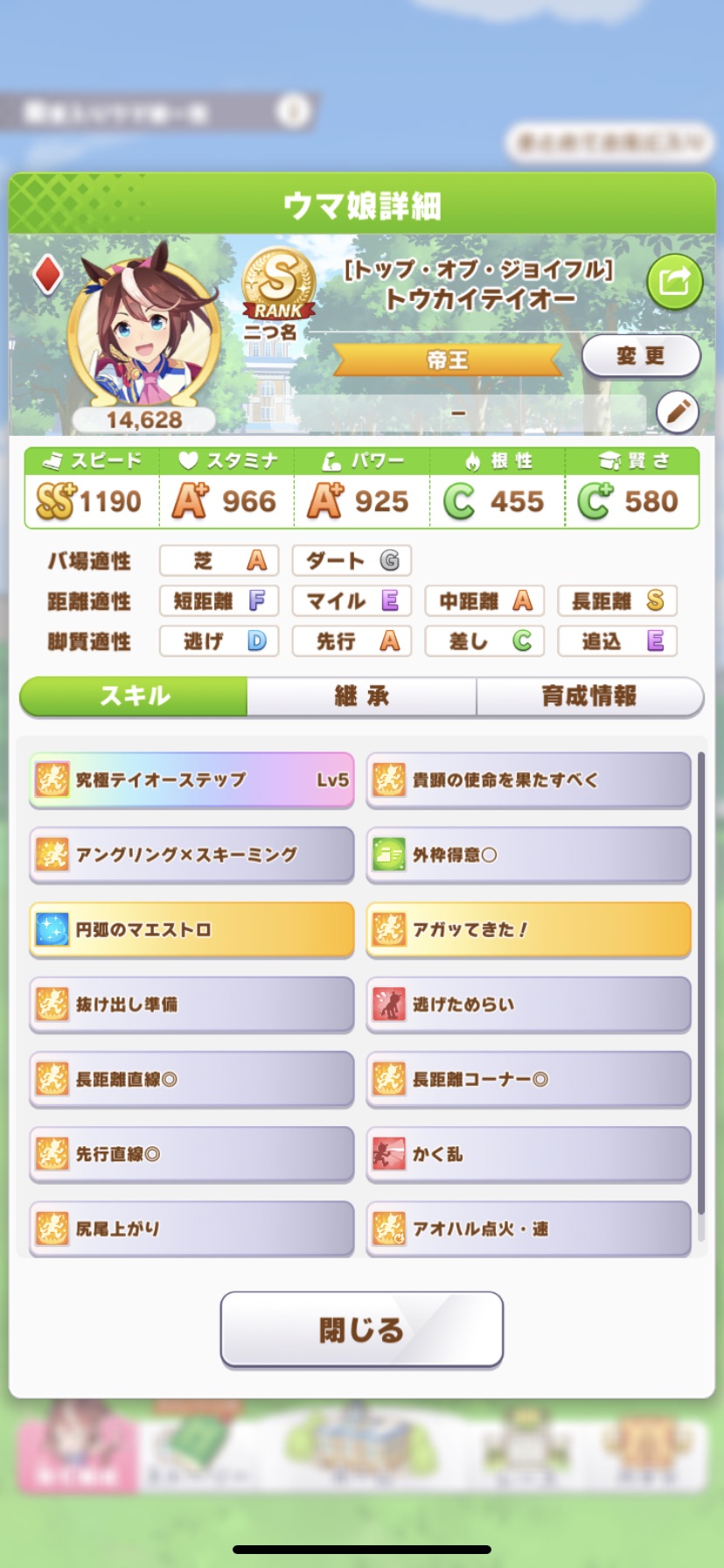This screenshot has height=1568, width=724.
Task: Switch to the 育成情報 tab
Action: (589, 696)
